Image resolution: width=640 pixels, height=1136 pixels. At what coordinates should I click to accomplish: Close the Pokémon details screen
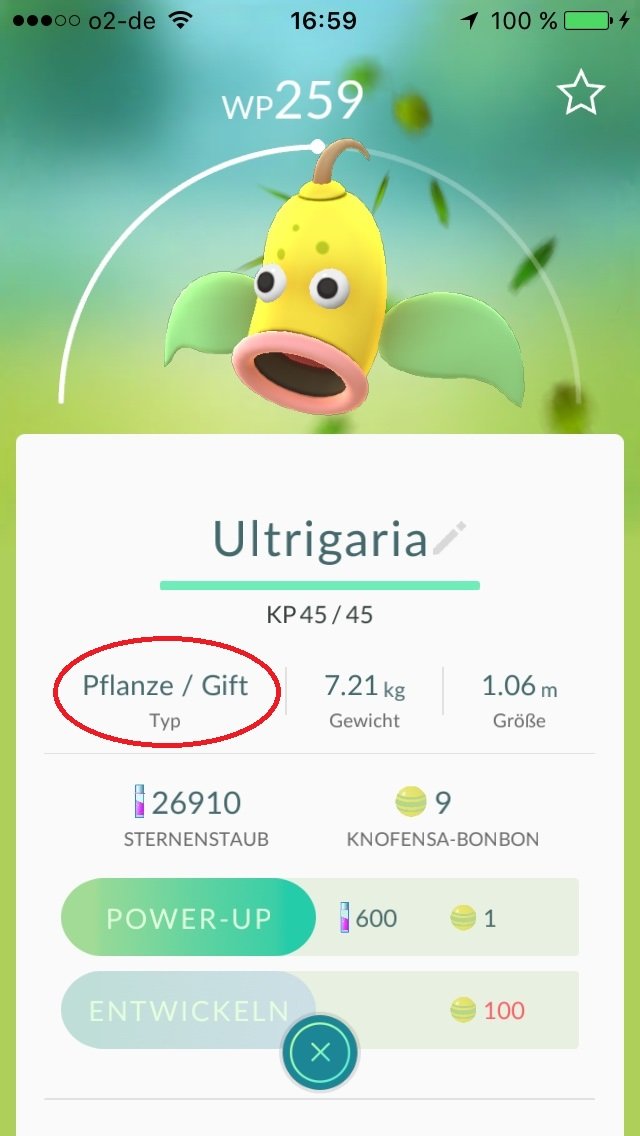pos(320,1052)
